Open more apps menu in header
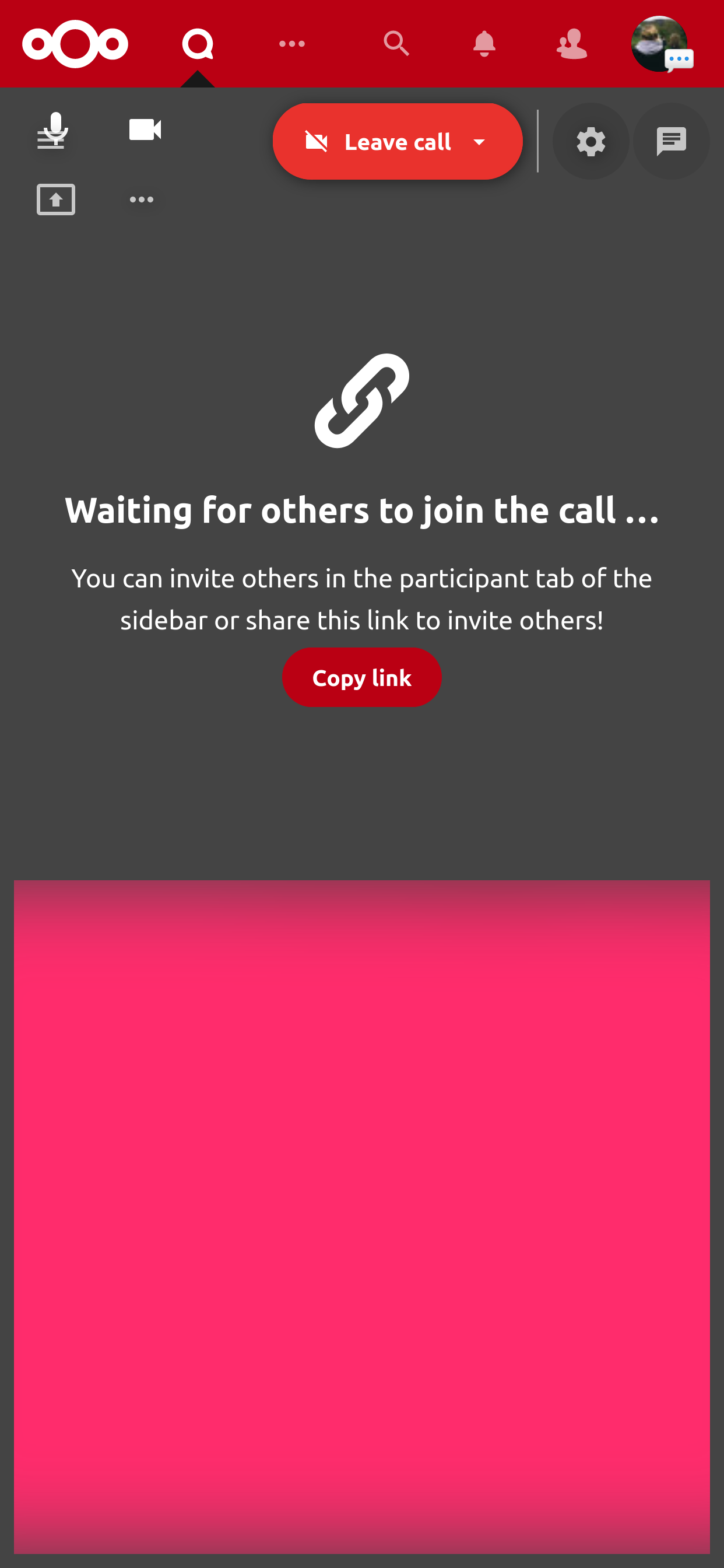 pyautogui.click(x=291, y=44)
